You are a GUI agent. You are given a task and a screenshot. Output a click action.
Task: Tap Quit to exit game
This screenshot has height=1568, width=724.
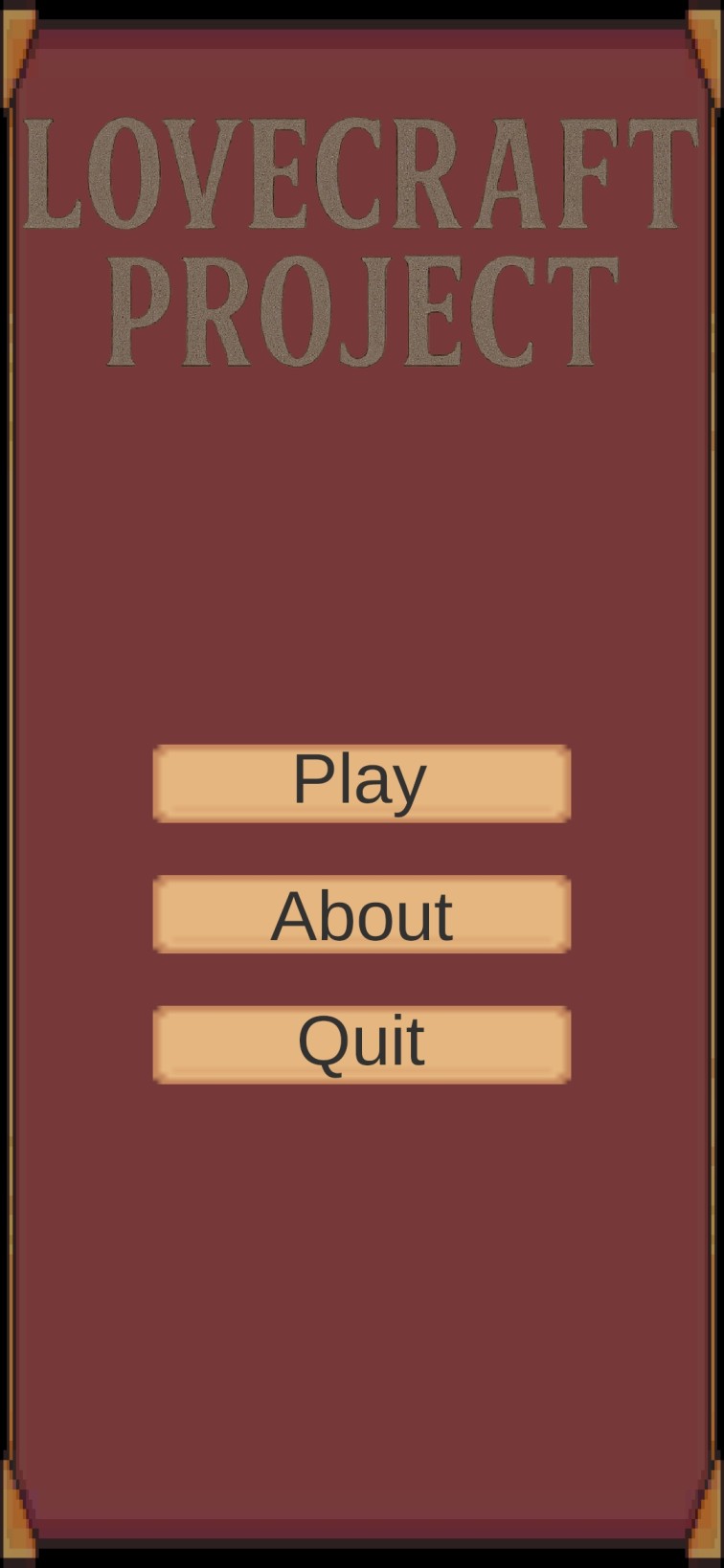[362, 1044]
